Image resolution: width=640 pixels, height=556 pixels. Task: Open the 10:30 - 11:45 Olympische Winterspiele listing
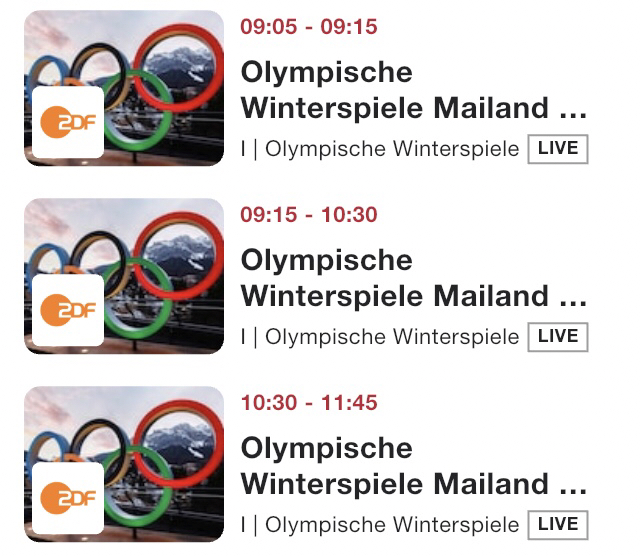click(412, 466)
